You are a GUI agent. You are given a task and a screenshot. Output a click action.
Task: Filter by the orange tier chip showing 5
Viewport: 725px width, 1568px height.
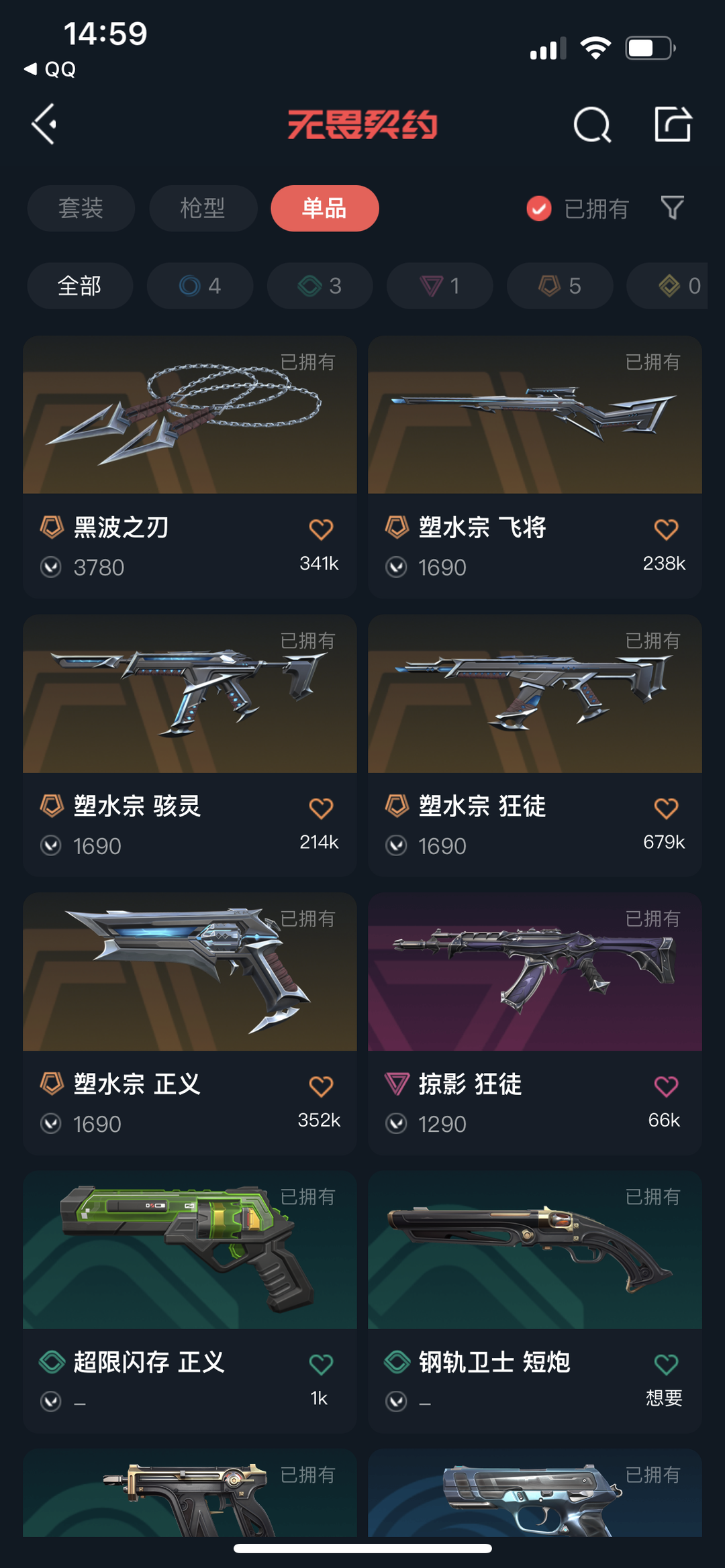point(560,286)
